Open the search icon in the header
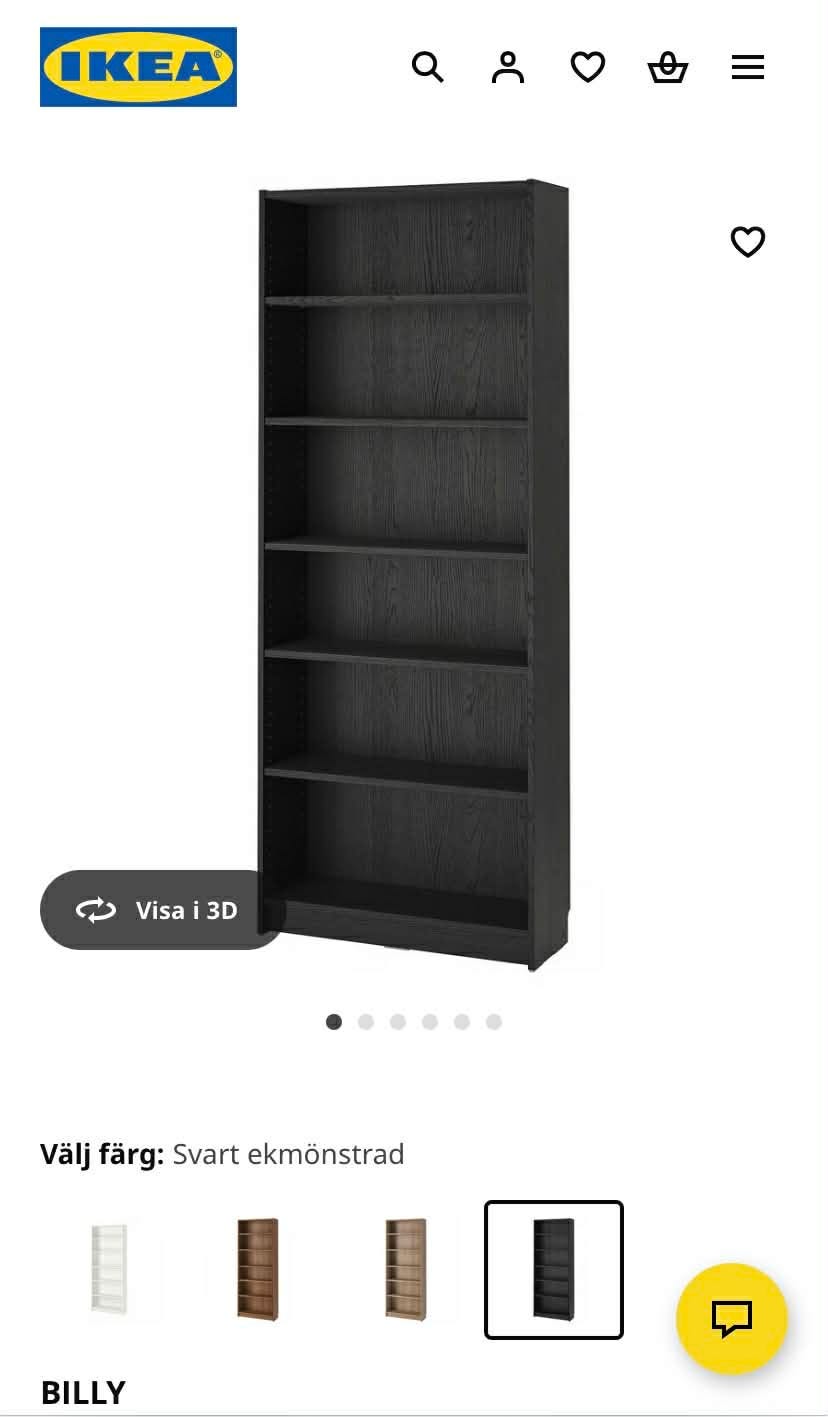The height and width of the screenshot is (1417, 828). point(428,67)
